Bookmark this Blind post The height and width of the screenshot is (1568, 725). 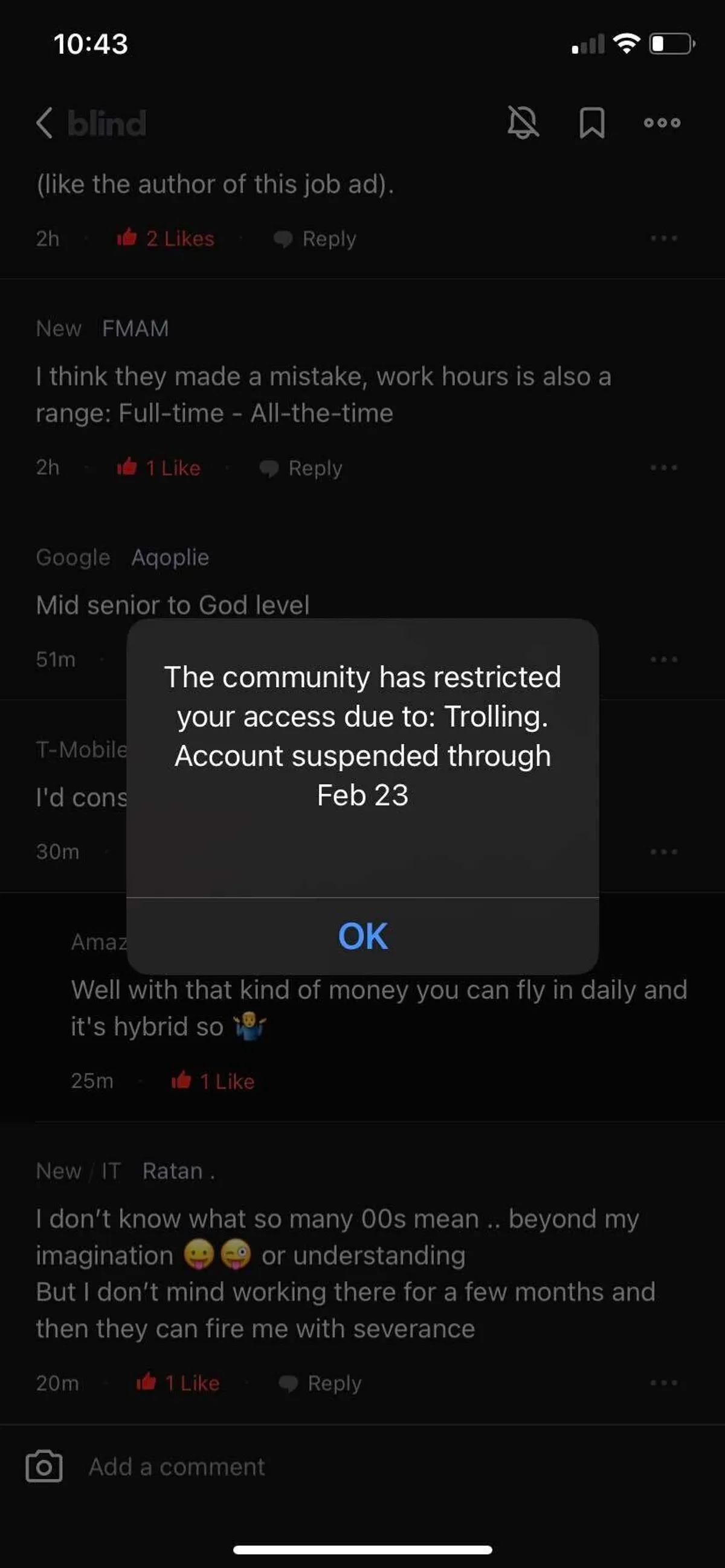tap(591, 123)
